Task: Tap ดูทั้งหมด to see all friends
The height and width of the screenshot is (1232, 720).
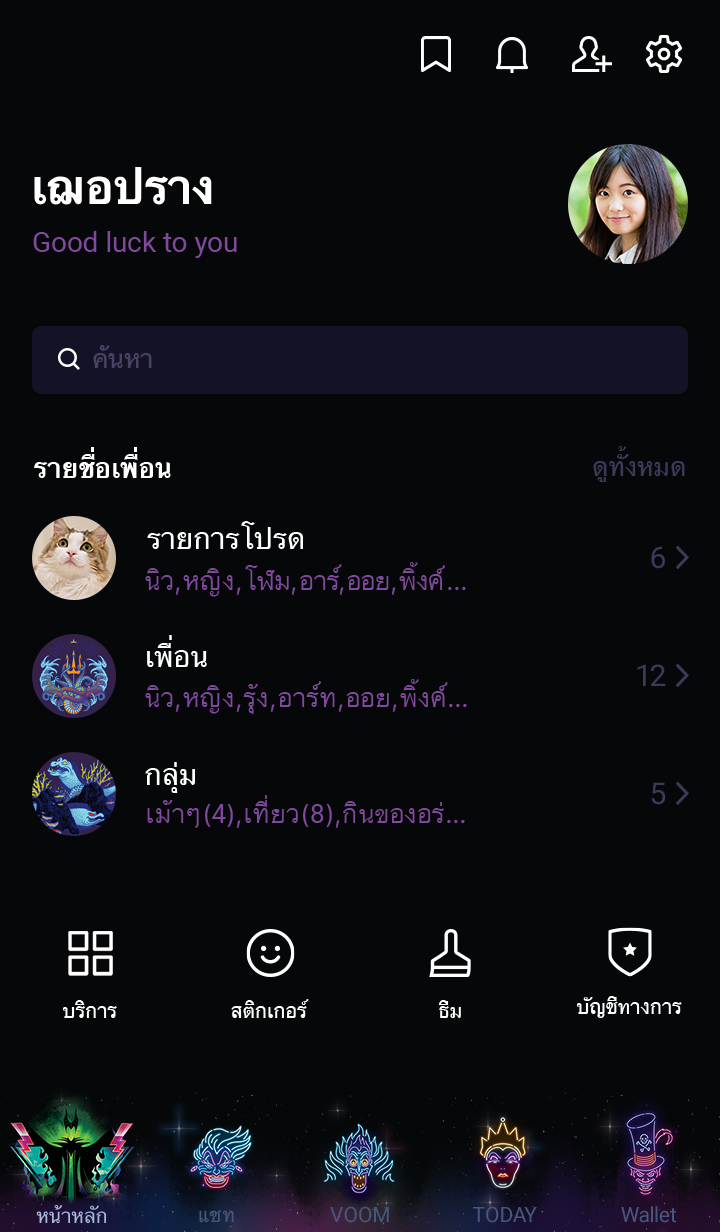Action: [638, 468]
